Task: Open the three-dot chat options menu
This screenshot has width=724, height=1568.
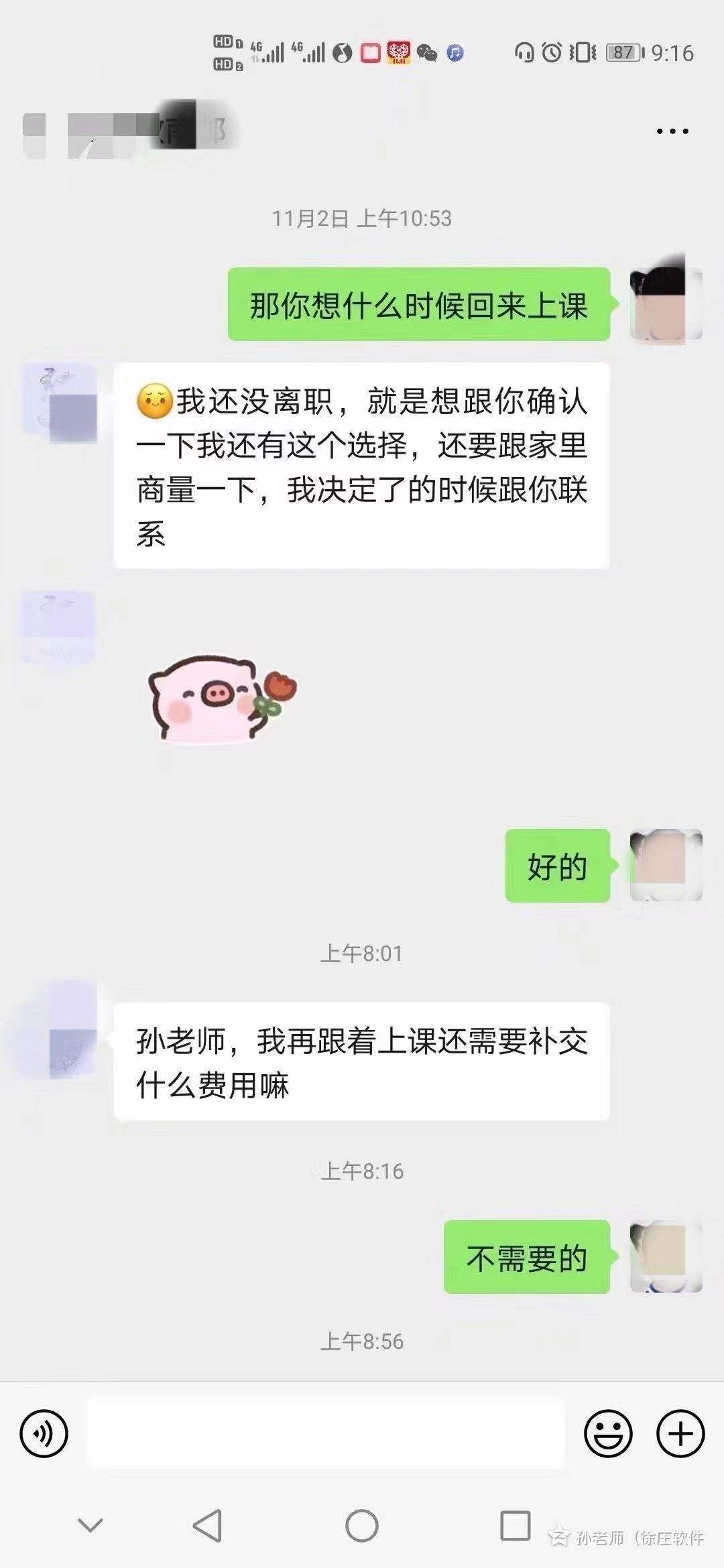Action: (672, 131)
